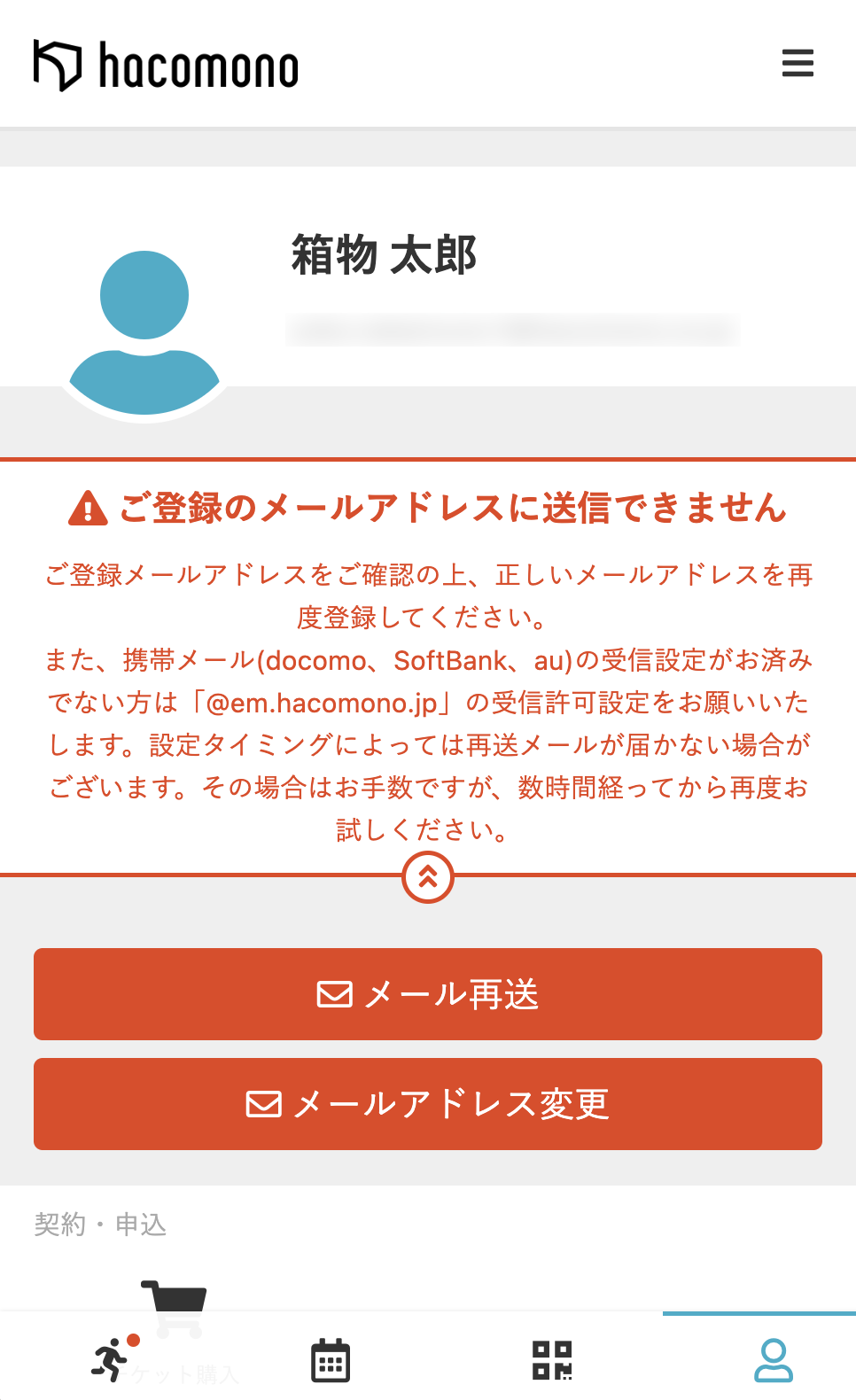Open the QR code tab
856x1400 pixels.
tap(551, 1360)
